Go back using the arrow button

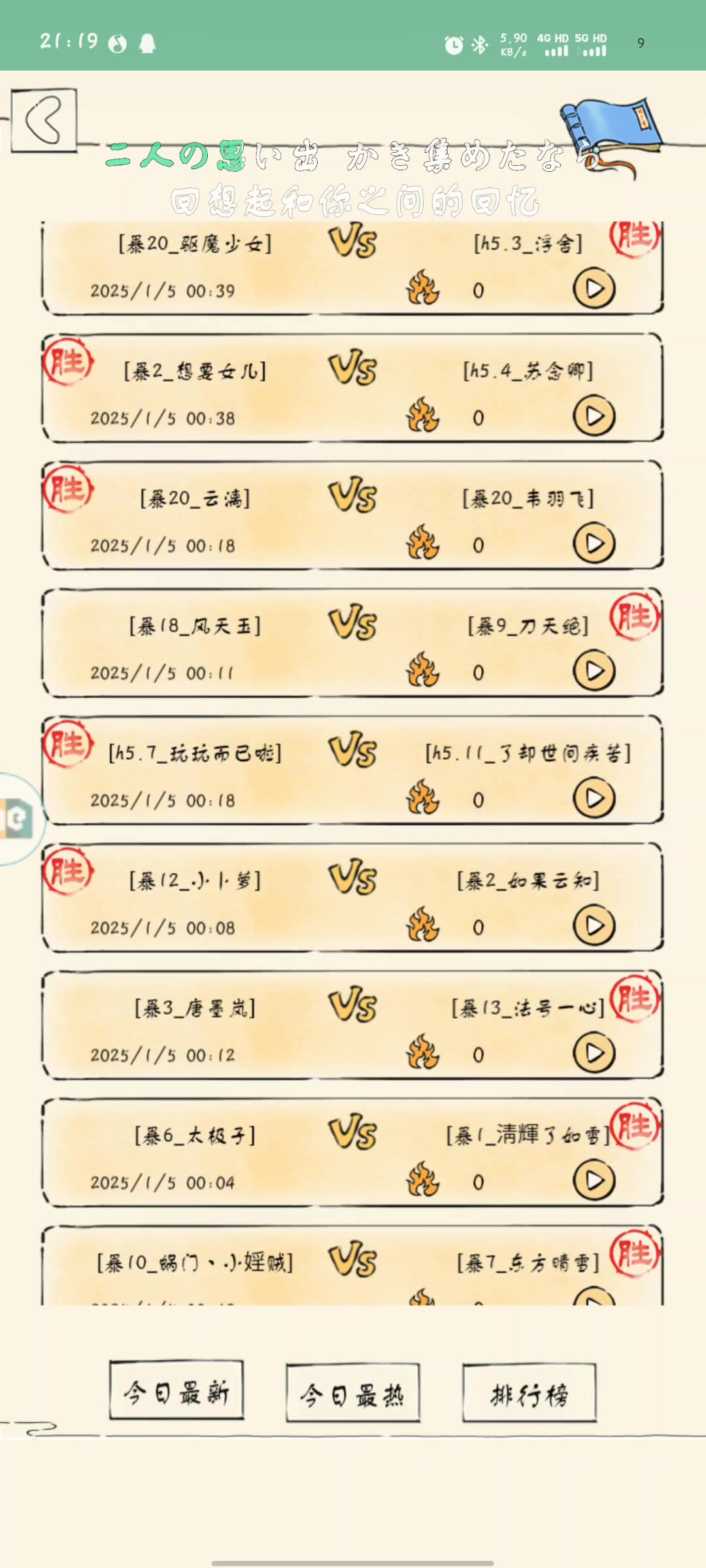pos(44,120)
